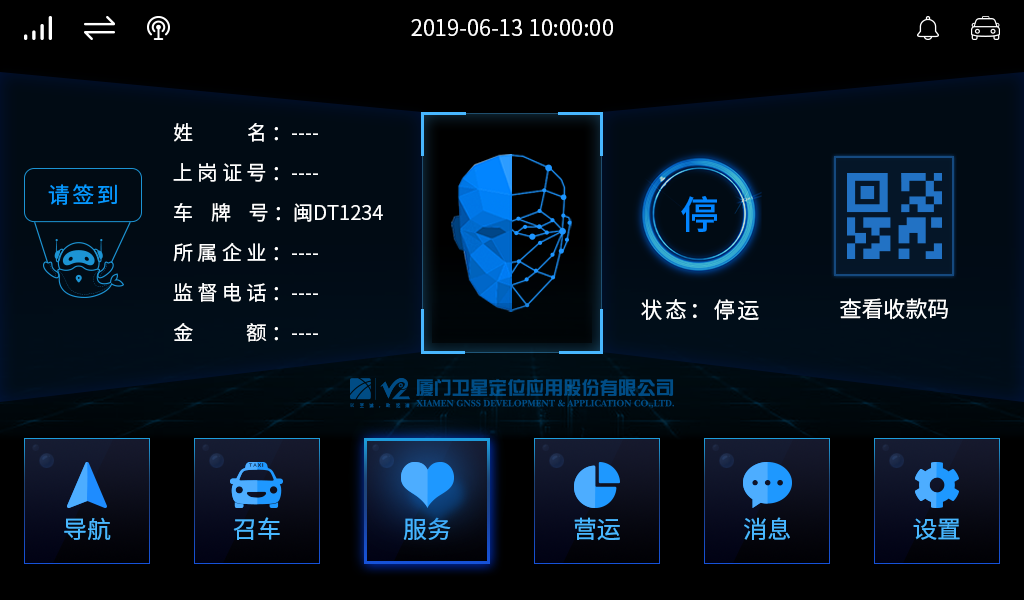Image resolution: width=1024 pixels, height=600 pixels.
Task: Select the 服务 service tile
Action: pos(427,501)
